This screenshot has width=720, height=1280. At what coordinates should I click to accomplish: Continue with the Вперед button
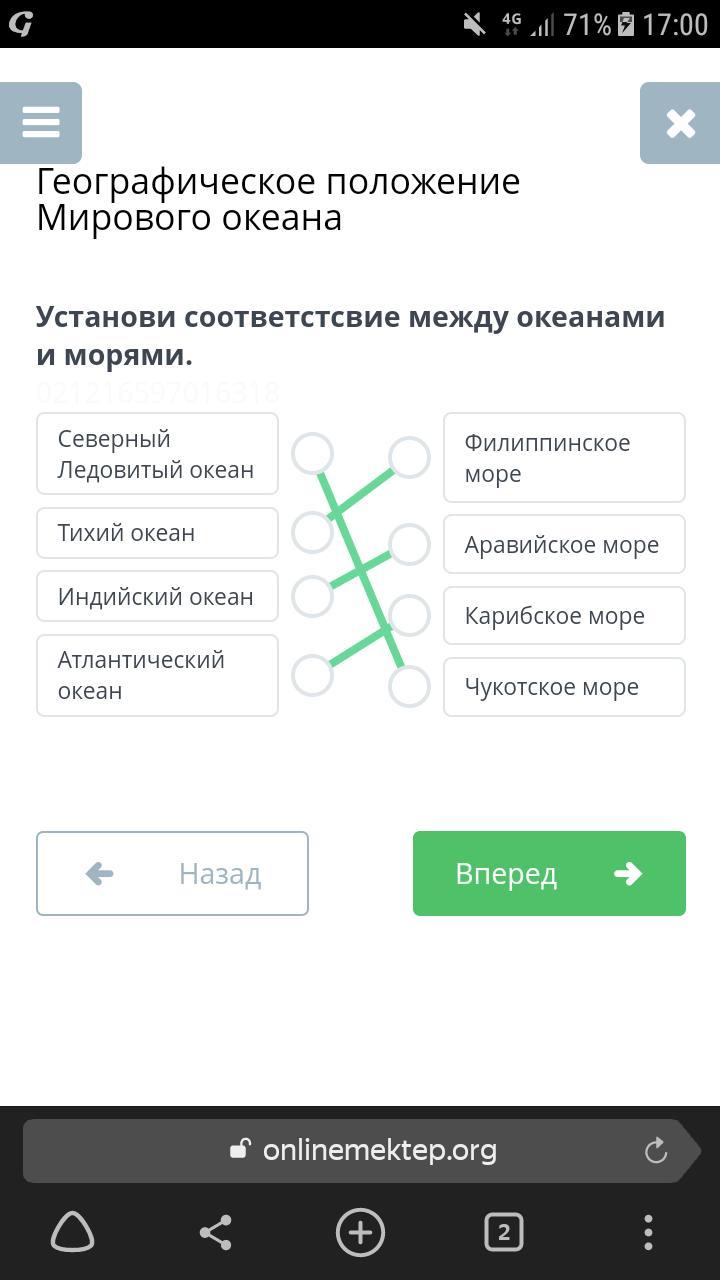[549, 873]
